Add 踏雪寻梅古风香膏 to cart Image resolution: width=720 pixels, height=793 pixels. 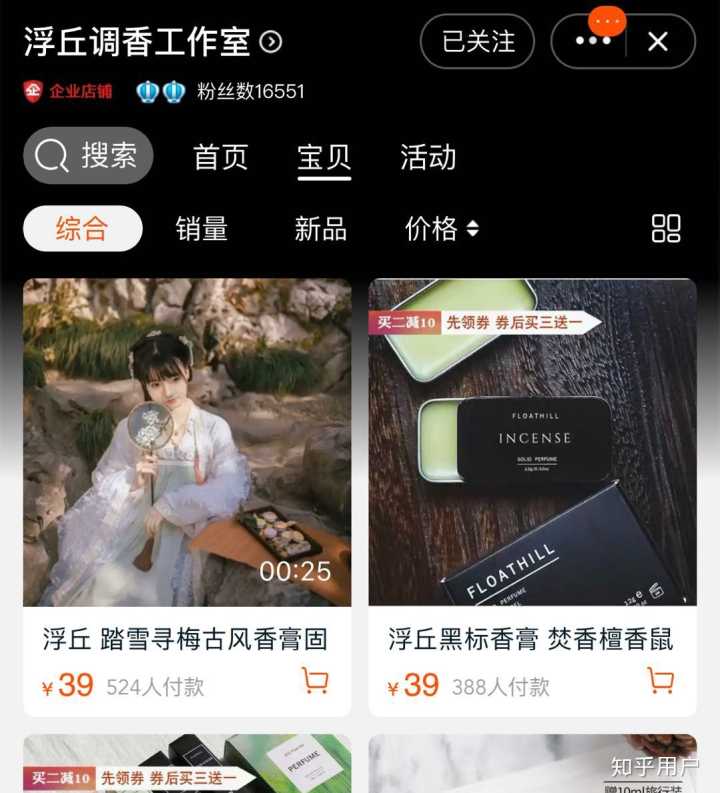point(315,681)
